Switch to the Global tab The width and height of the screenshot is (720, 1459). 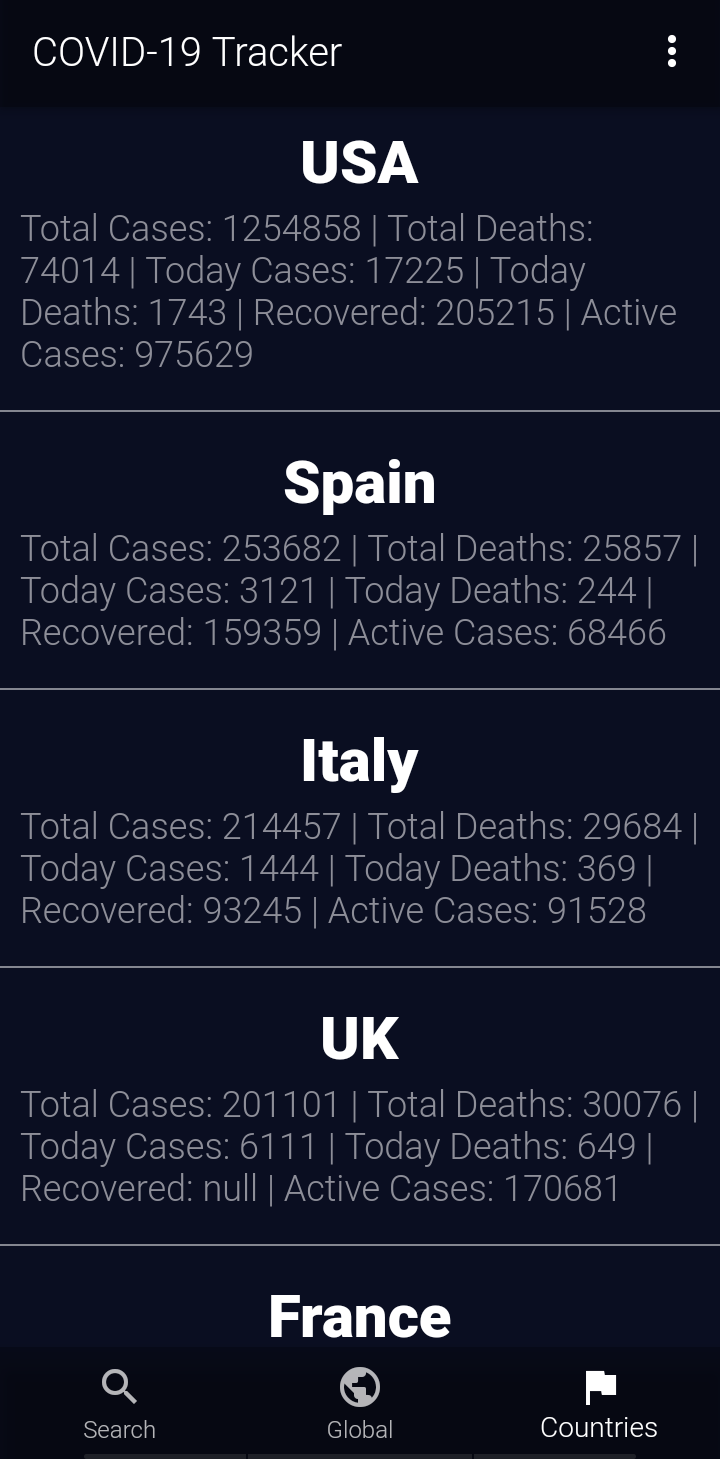coord(359,1404)
